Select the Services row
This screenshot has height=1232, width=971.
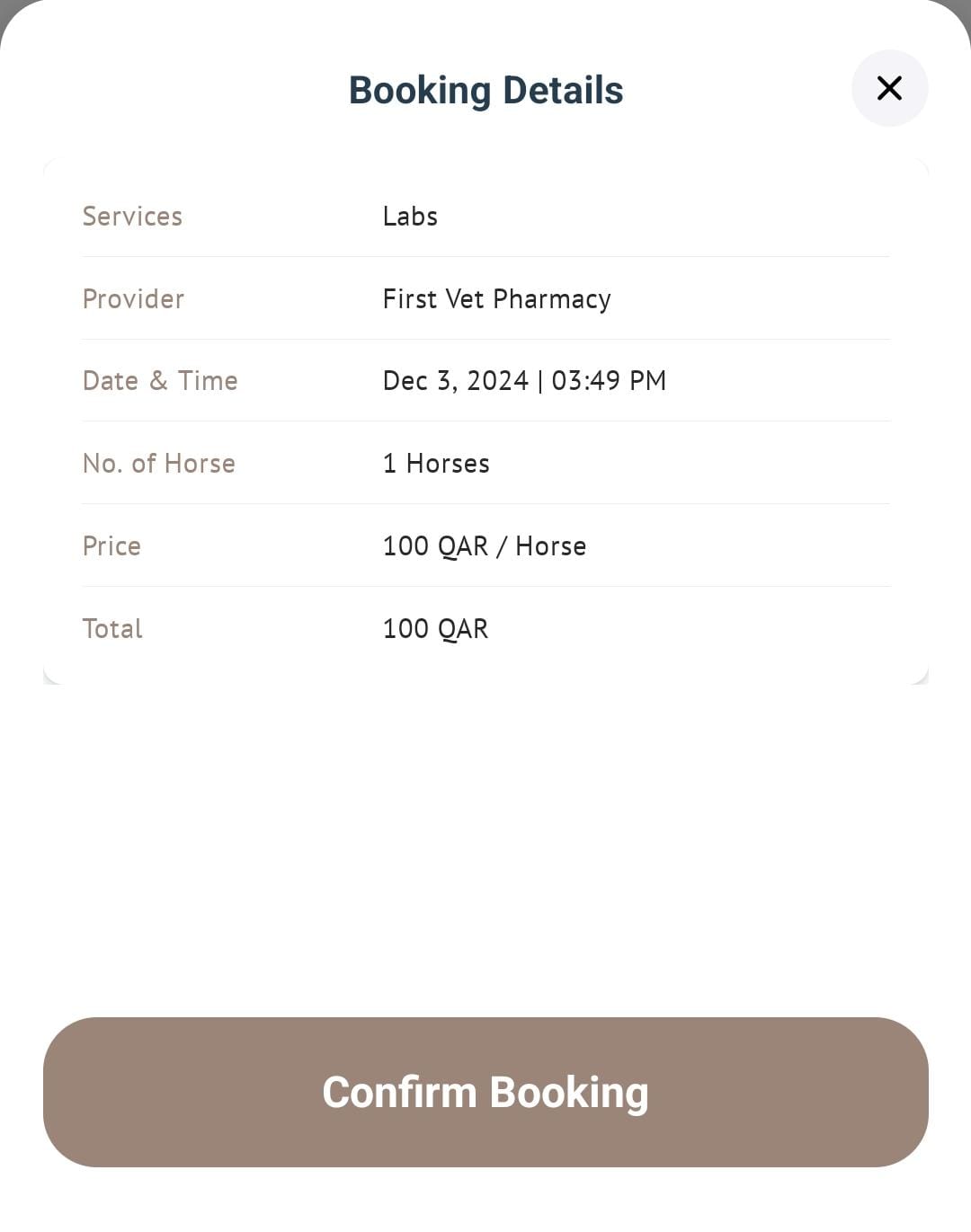pos(485,216)
